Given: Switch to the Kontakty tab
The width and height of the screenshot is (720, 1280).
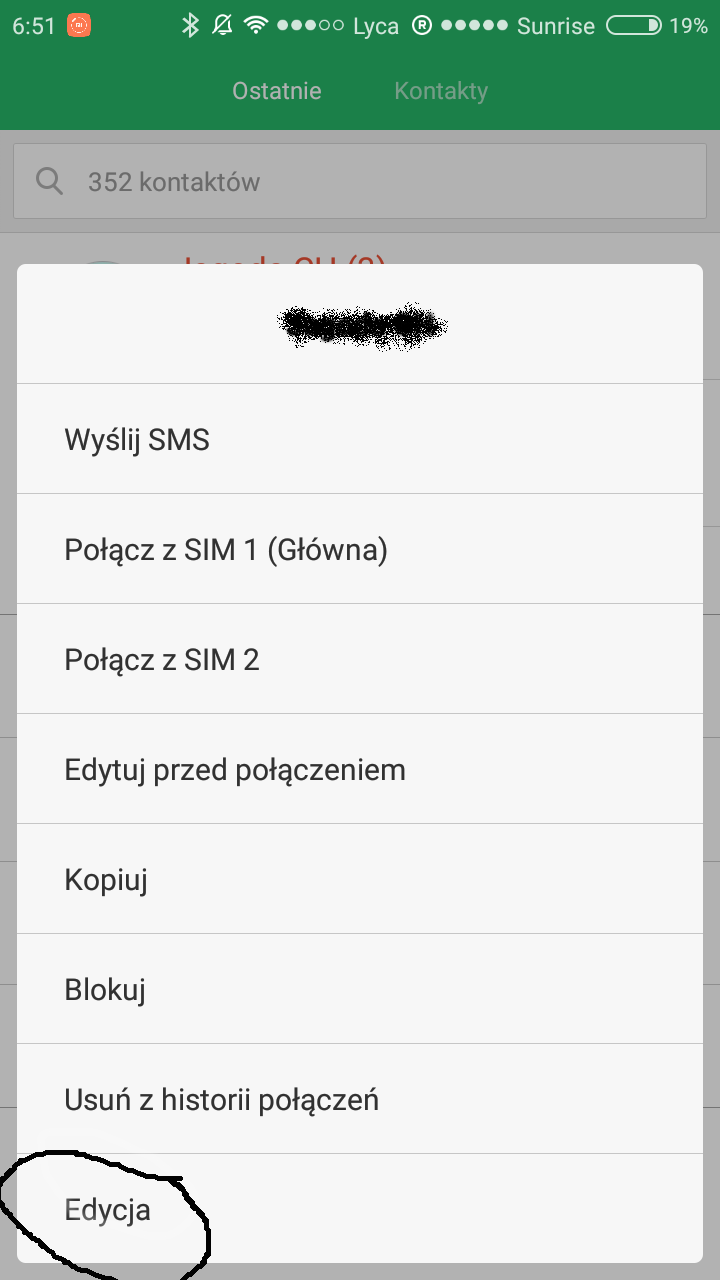Looking at the screenshot, I should click(x=441, y=91).
